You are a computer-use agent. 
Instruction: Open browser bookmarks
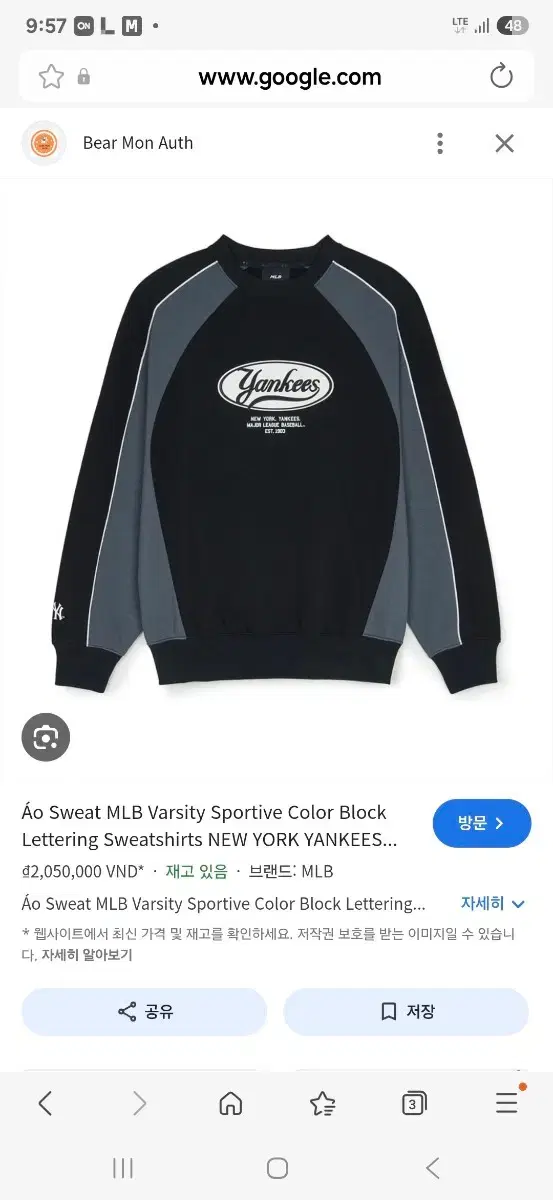[x=322, y=1103]
